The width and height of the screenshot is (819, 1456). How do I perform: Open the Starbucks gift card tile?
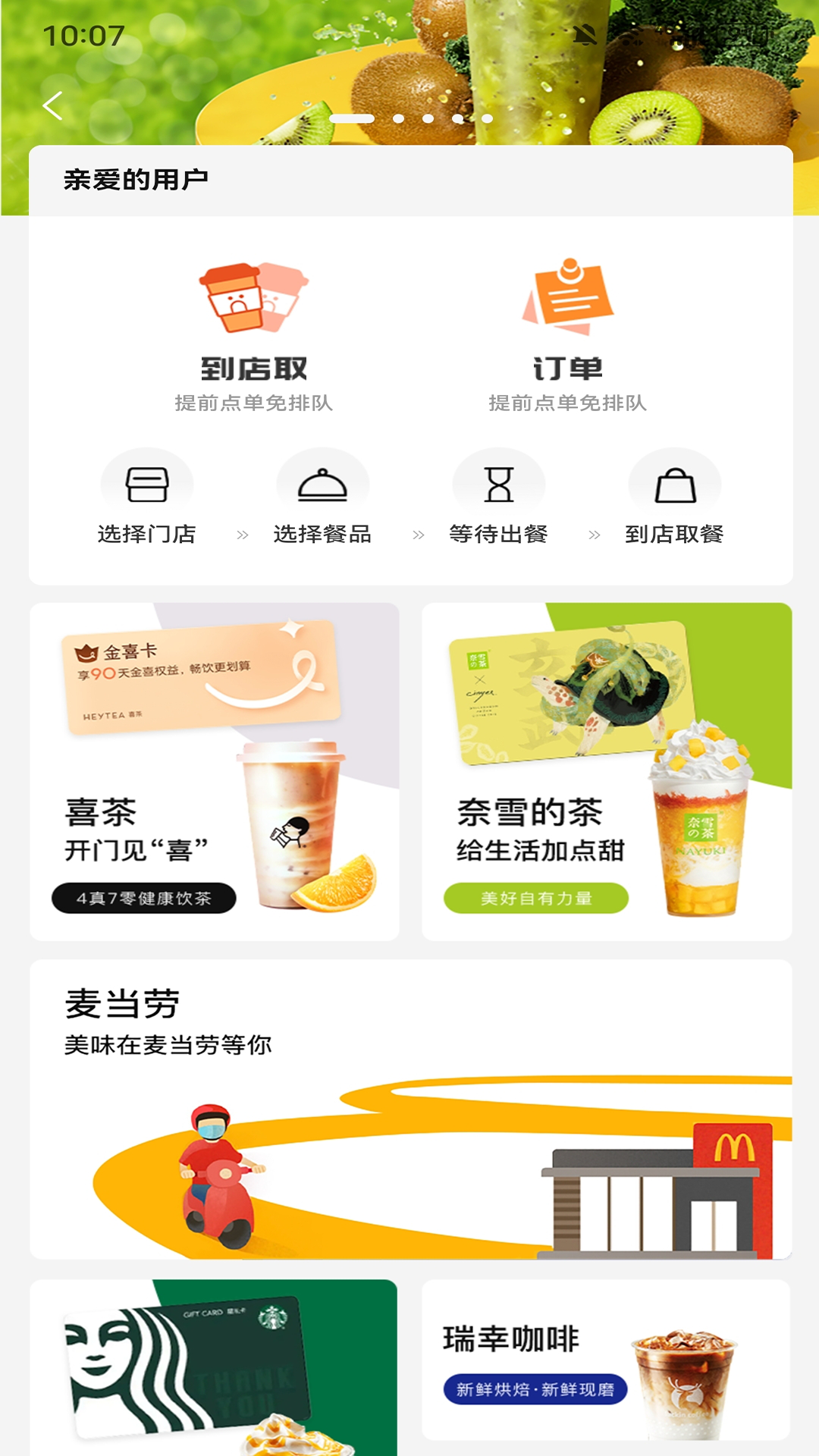[x=214, y=1367]
